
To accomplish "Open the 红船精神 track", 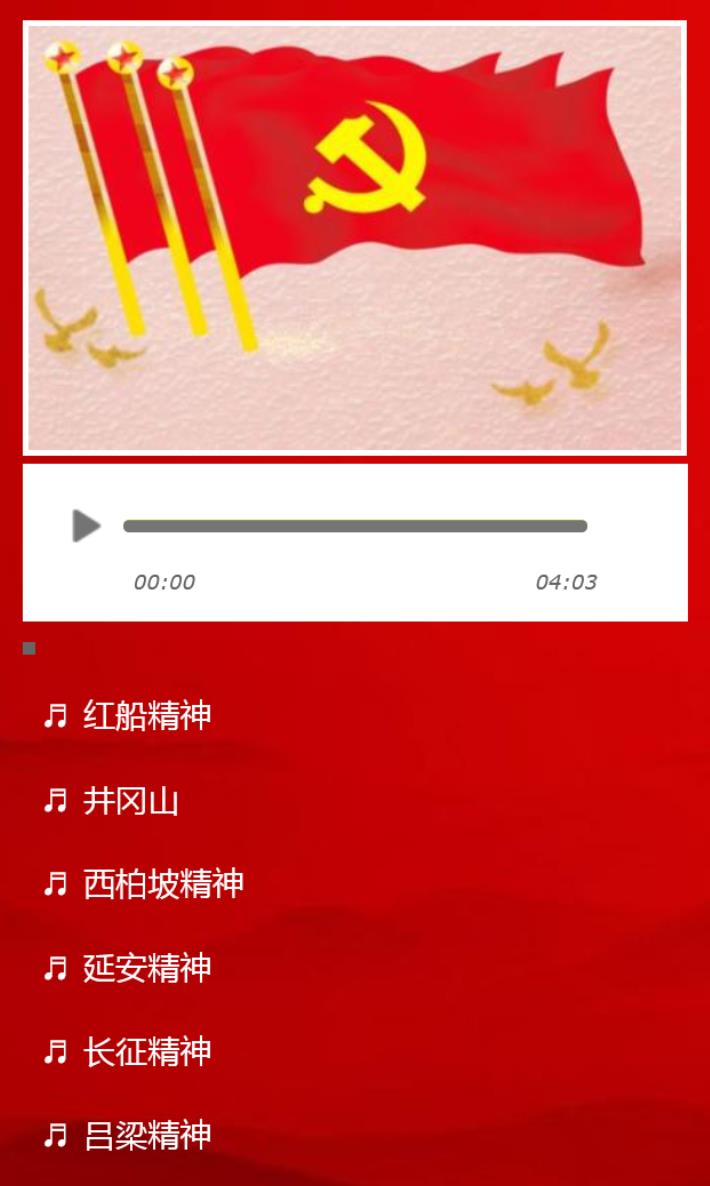I will point(146,716).
